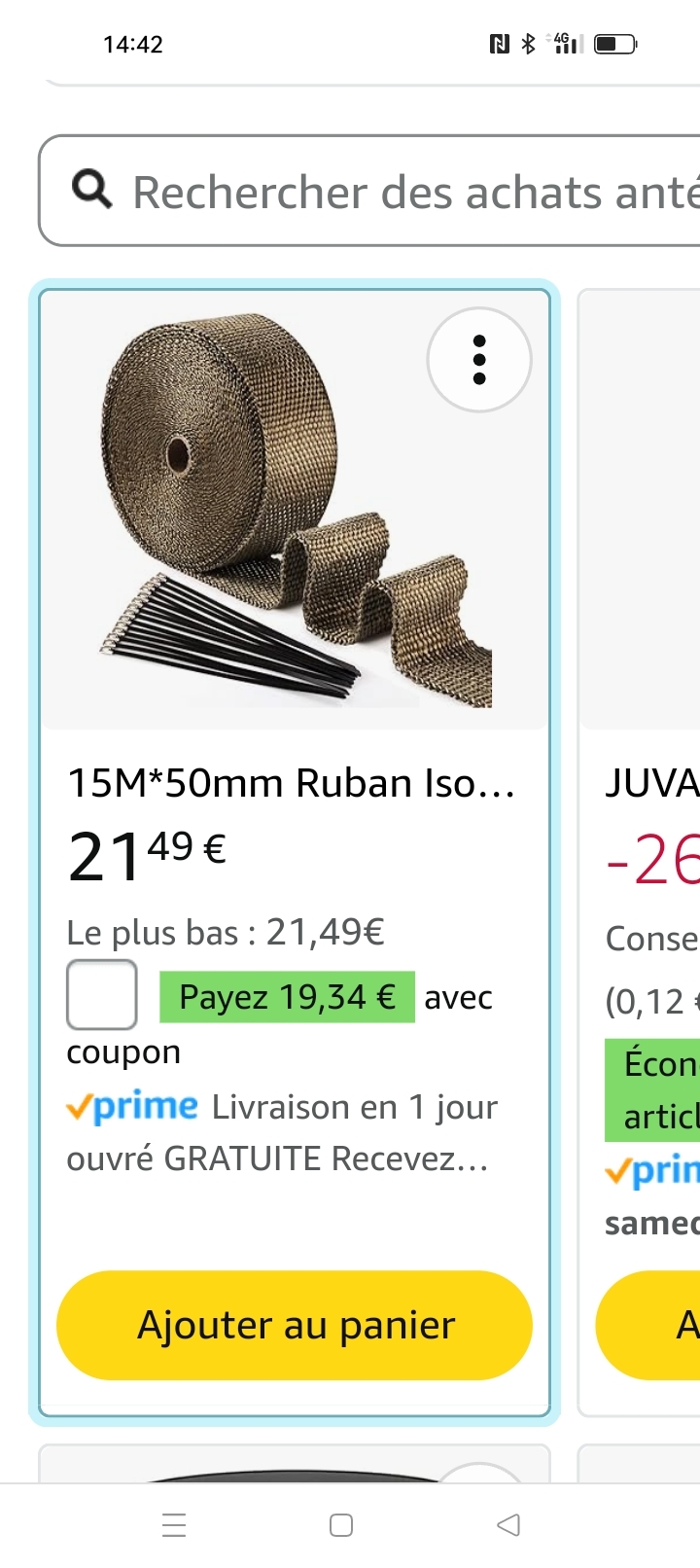Go to the home screen

click(x=341, y=1524)
